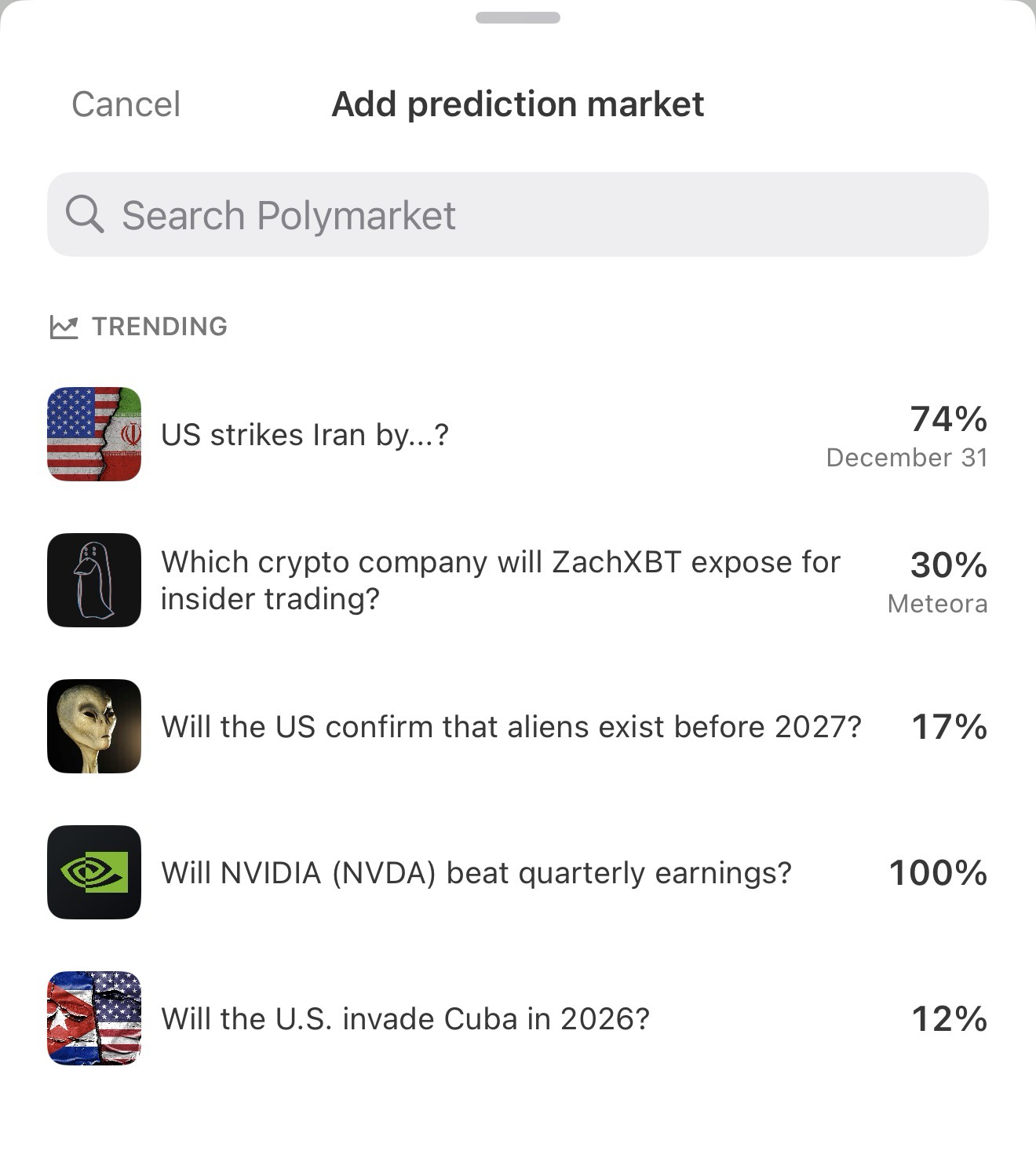Screen dimensions: 1036x1162
Task: Cancel adding a prediction market
Action: [126, 104]
